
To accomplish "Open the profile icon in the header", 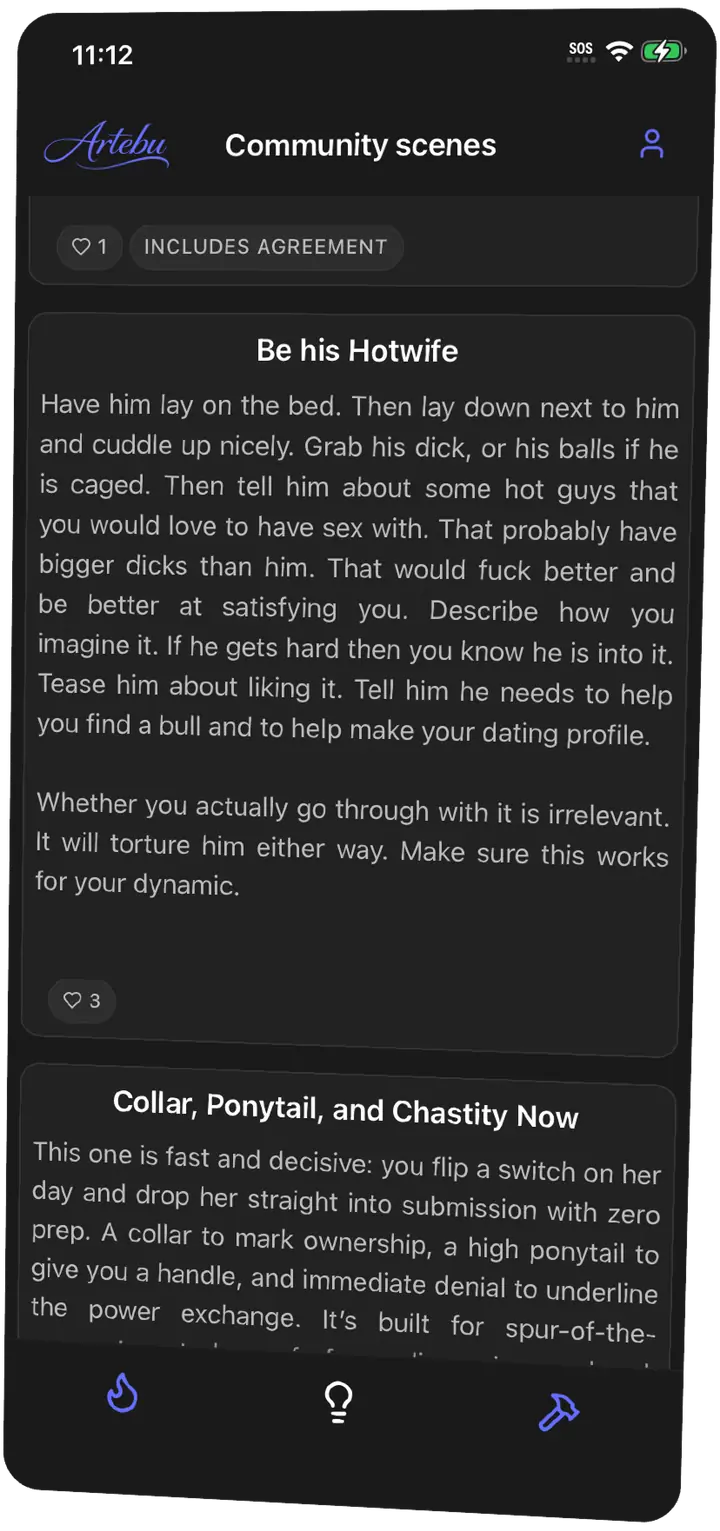I will (652, 144).
